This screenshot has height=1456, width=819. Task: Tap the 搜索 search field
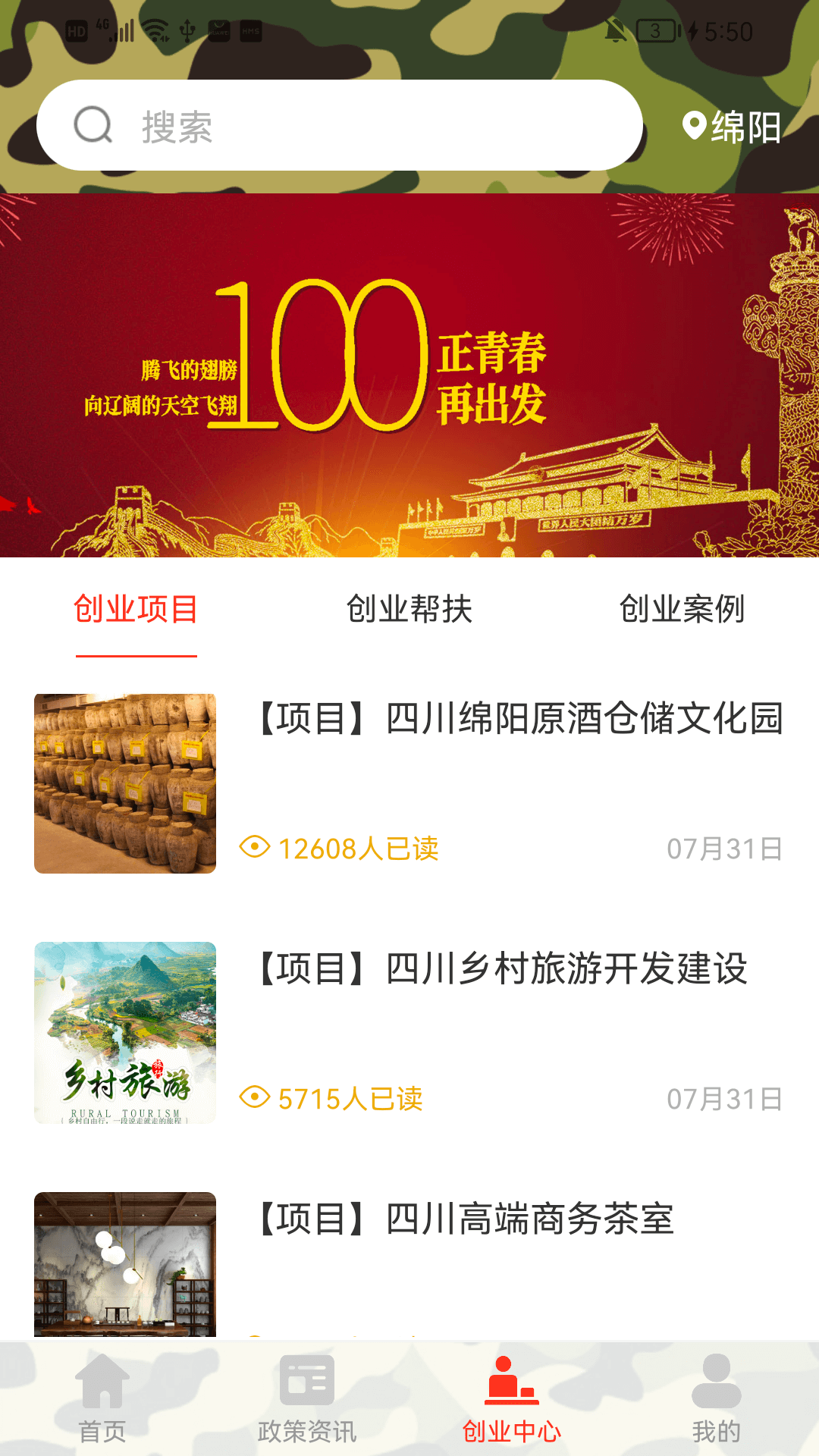[340, 125]
